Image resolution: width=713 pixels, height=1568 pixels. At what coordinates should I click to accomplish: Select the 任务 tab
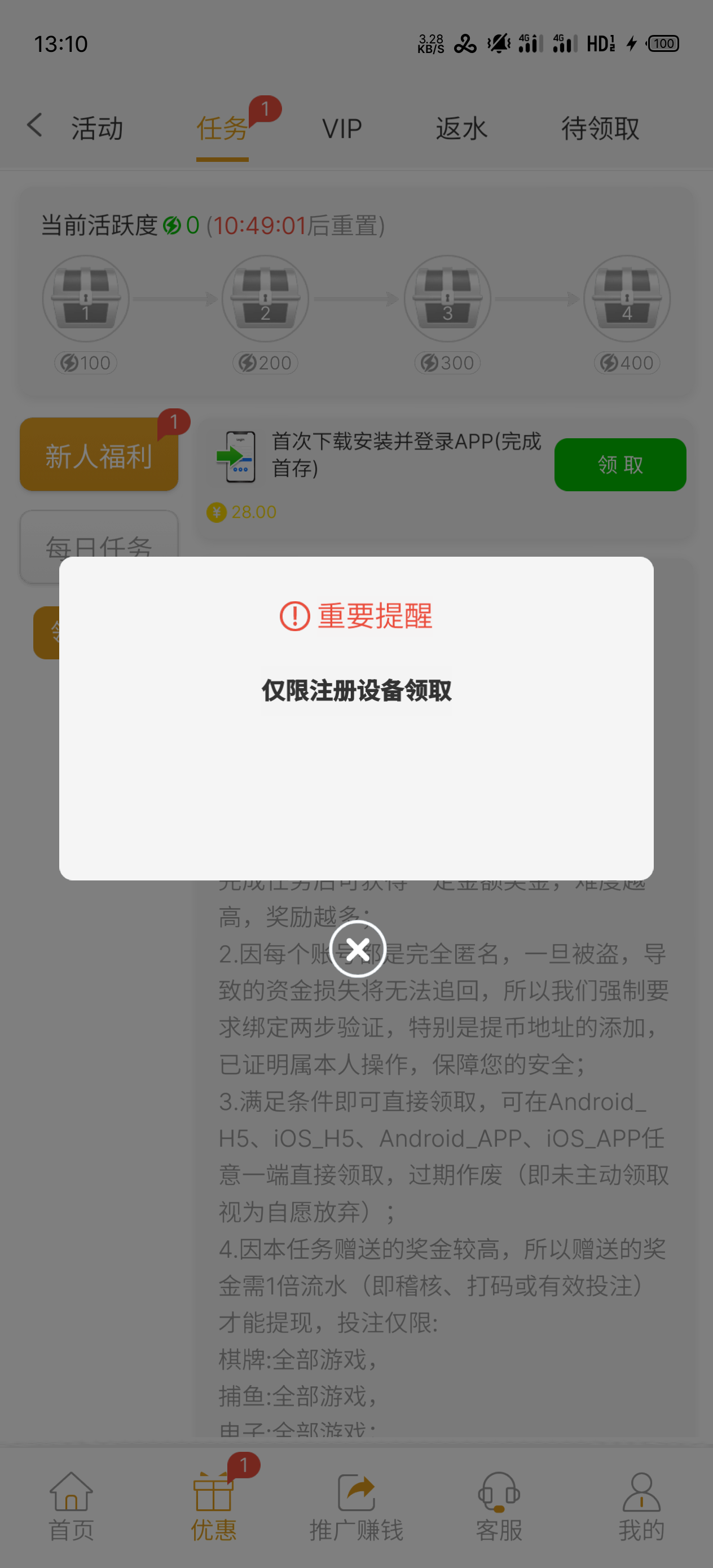coord(222,129)
